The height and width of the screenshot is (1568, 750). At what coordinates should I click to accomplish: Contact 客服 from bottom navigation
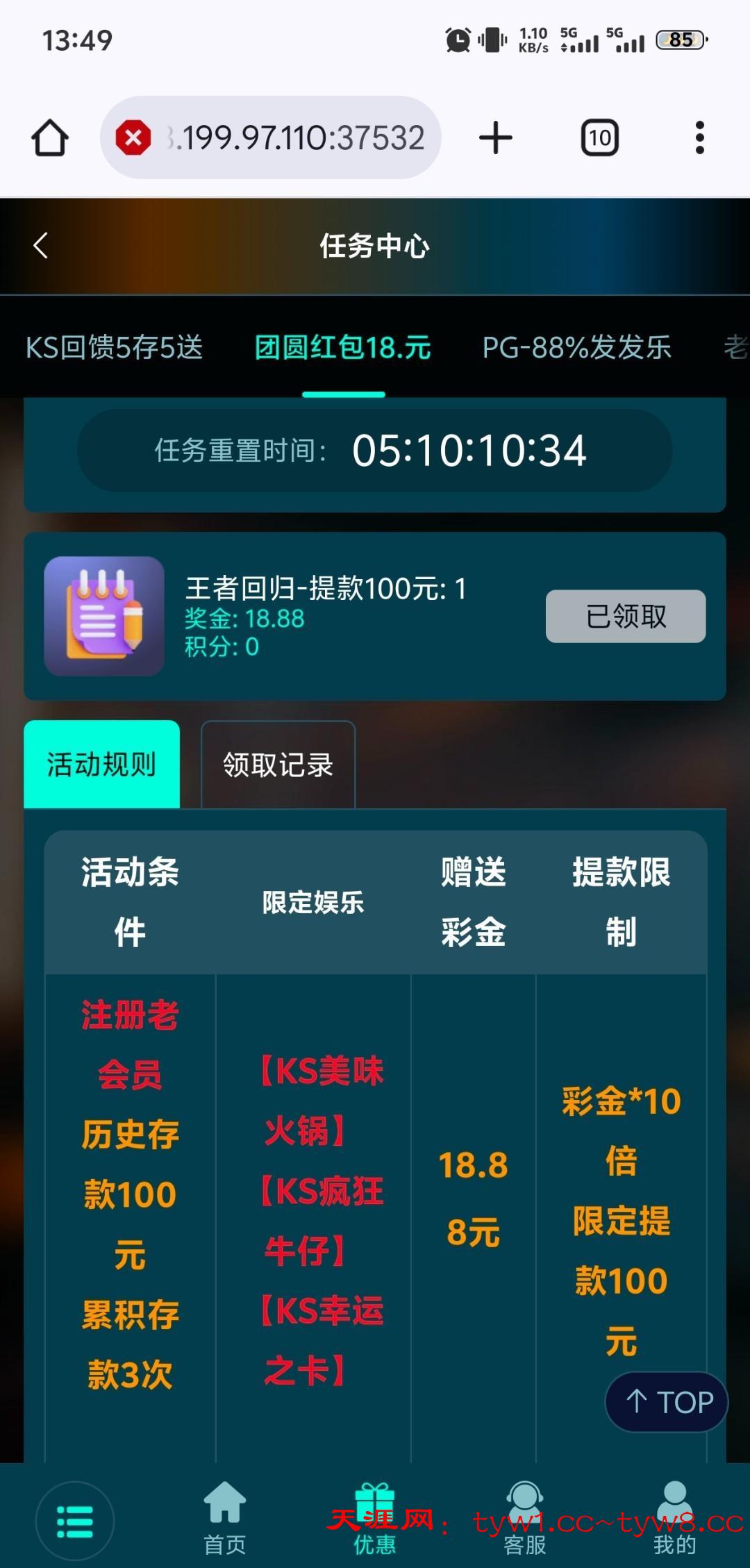click(525, 1518)
